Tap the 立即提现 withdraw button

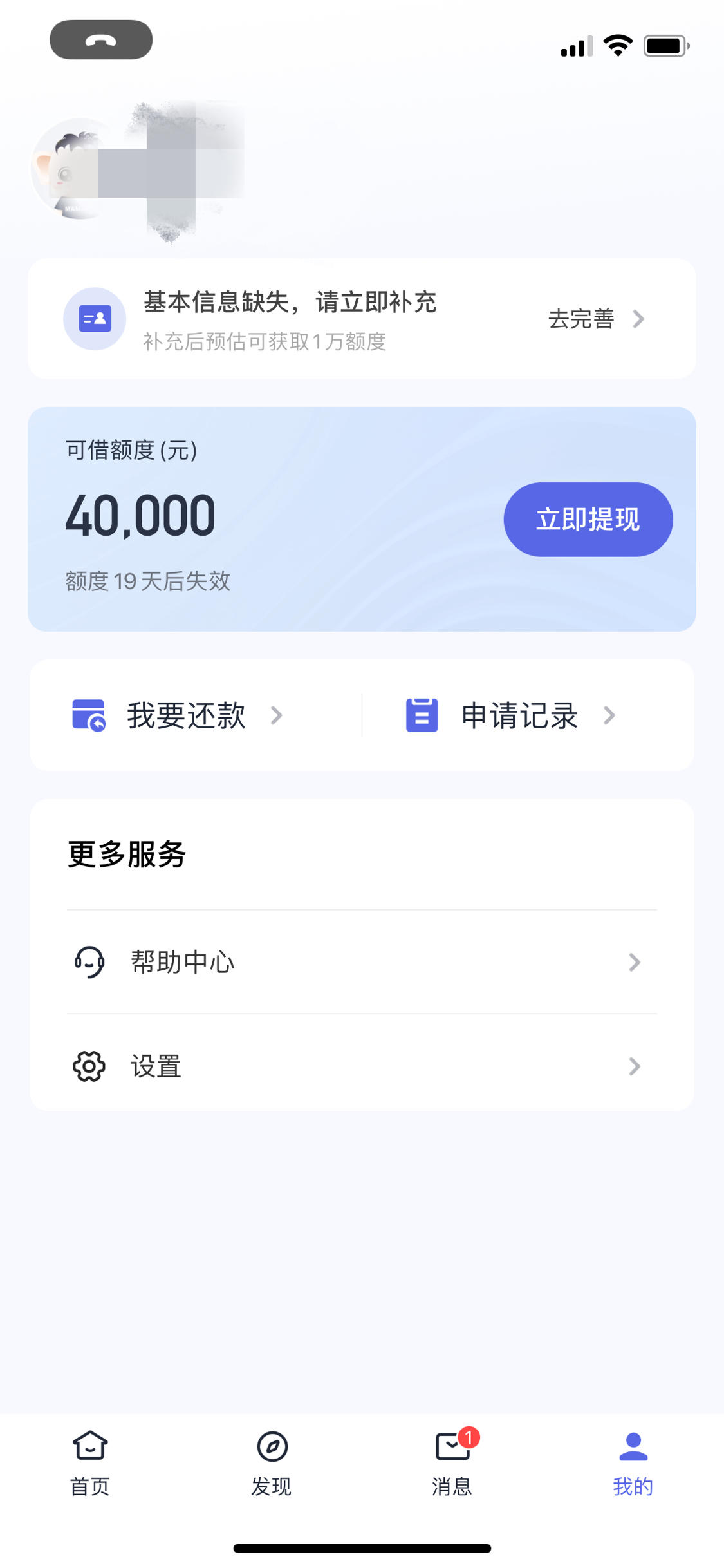click(588, 519)
